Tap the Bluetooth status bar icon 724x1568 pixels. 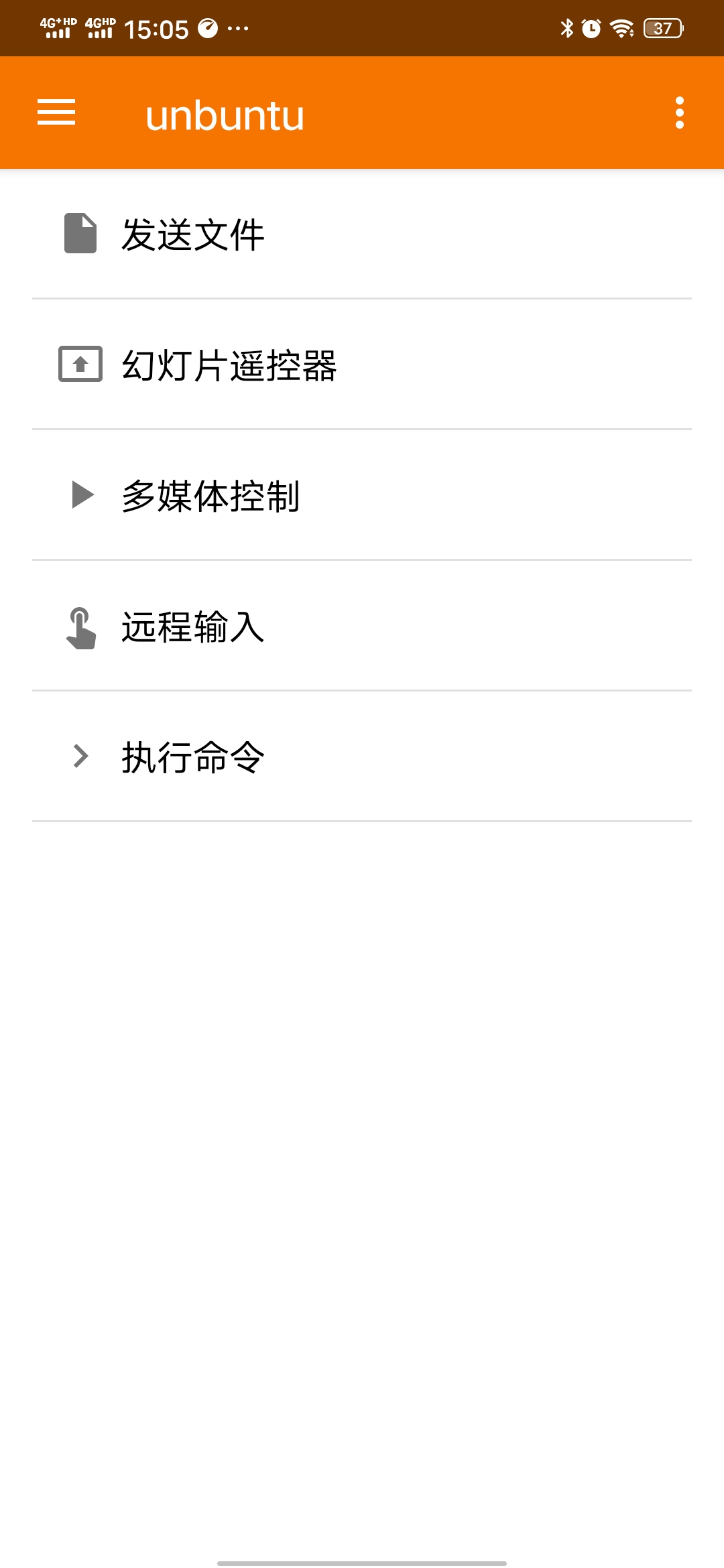click(566, 27)
